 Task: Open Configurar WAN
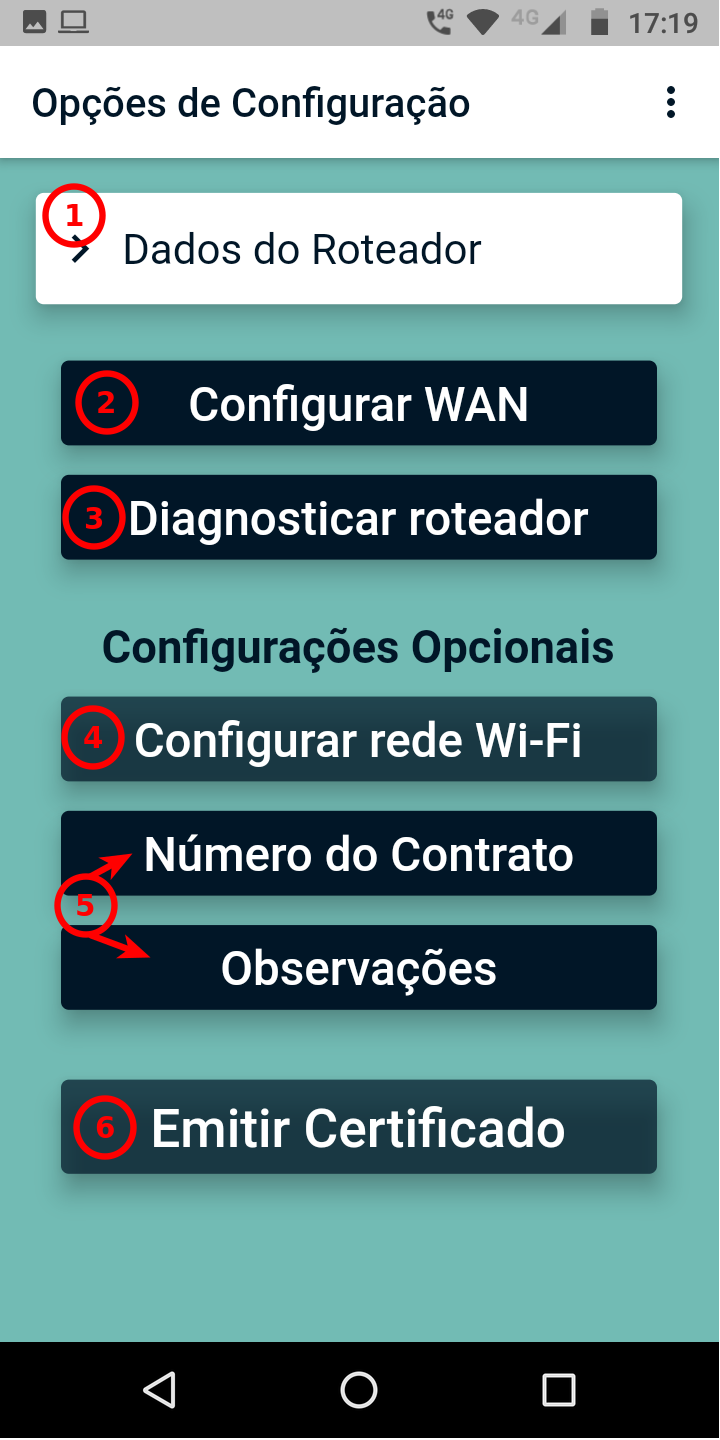tap(358, 403)
